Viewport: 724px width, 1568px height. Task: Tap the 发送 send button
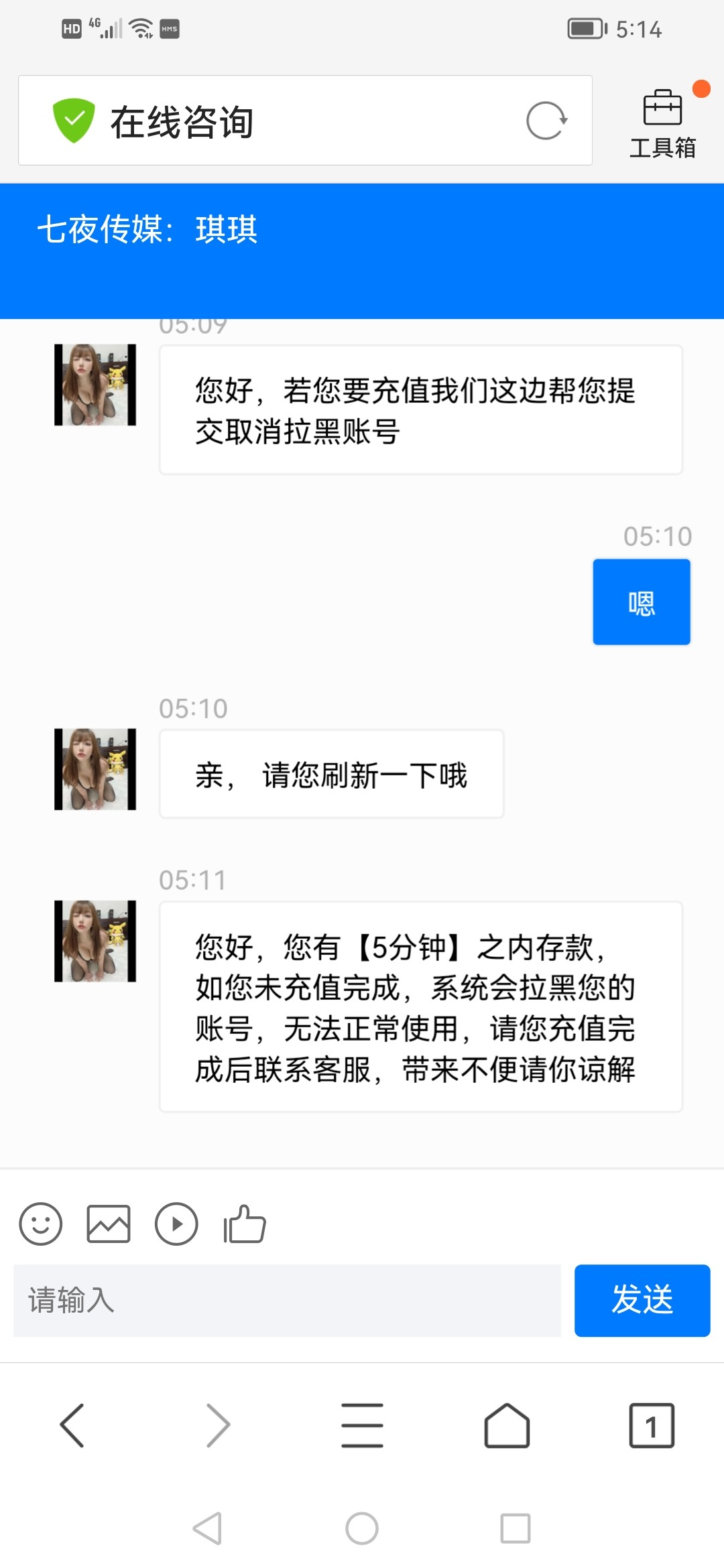click(642, 1300)
